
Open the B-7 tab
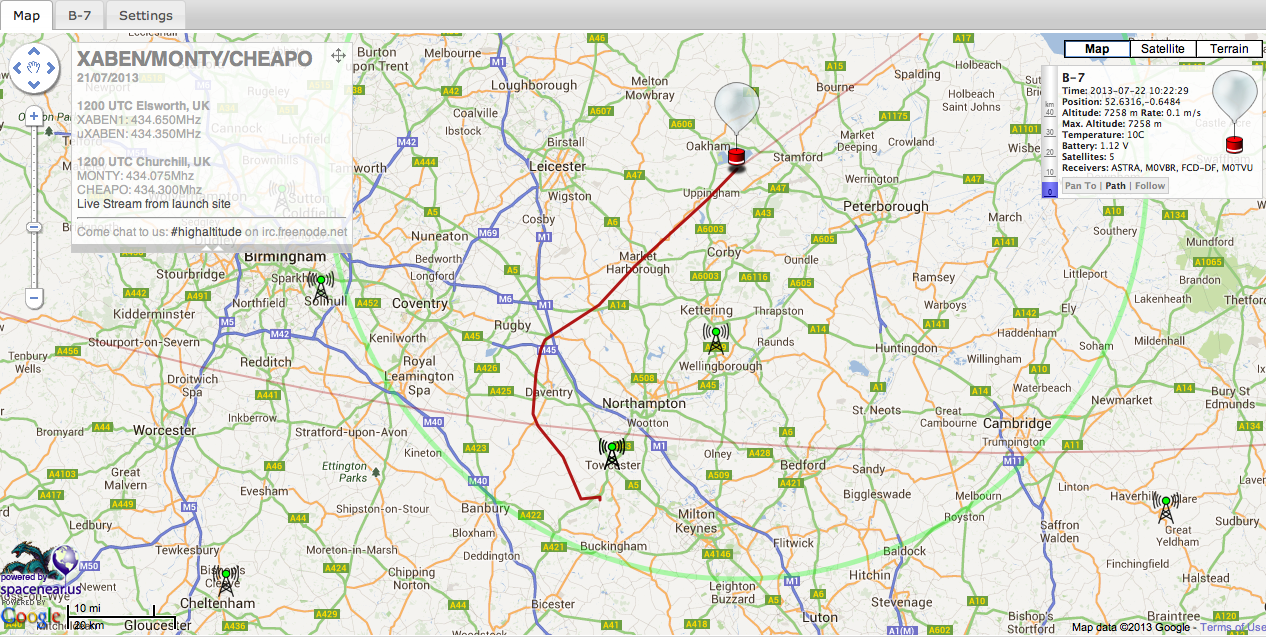pyautogui.click(x=79, y=15)
